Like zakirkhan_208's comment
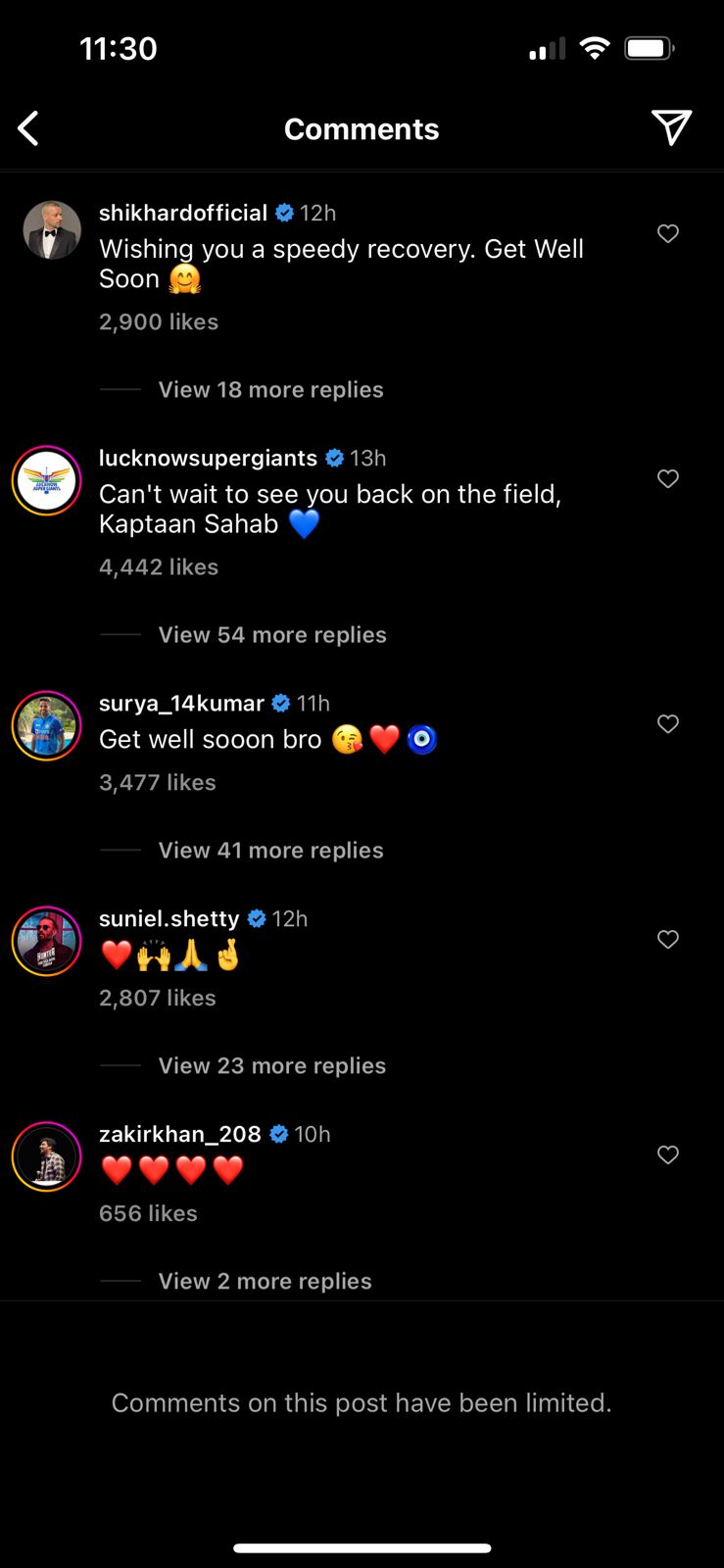 click(668, 1154)
